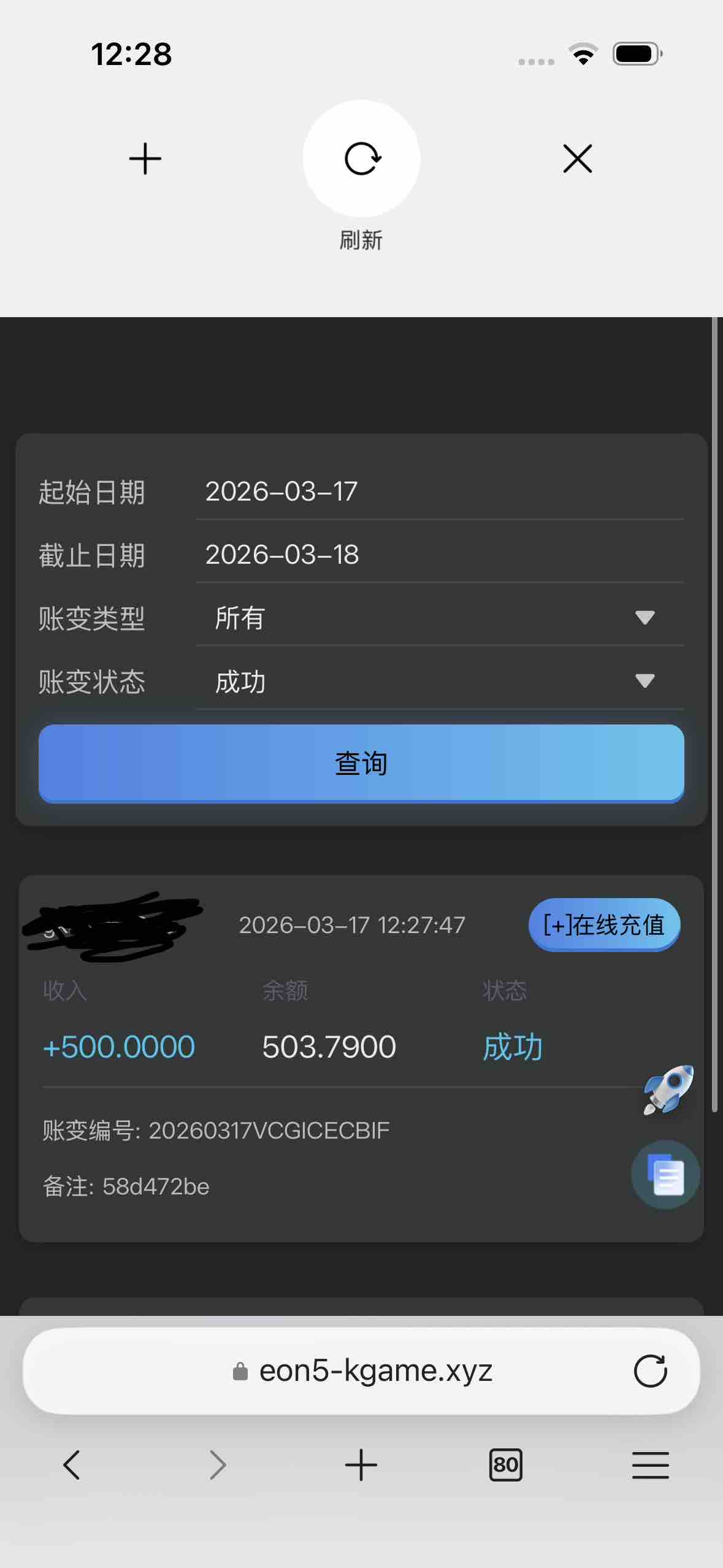723x1568 pixels.
Task: Tap the floating rocket icon
Action: click(x=667, y=1090)
